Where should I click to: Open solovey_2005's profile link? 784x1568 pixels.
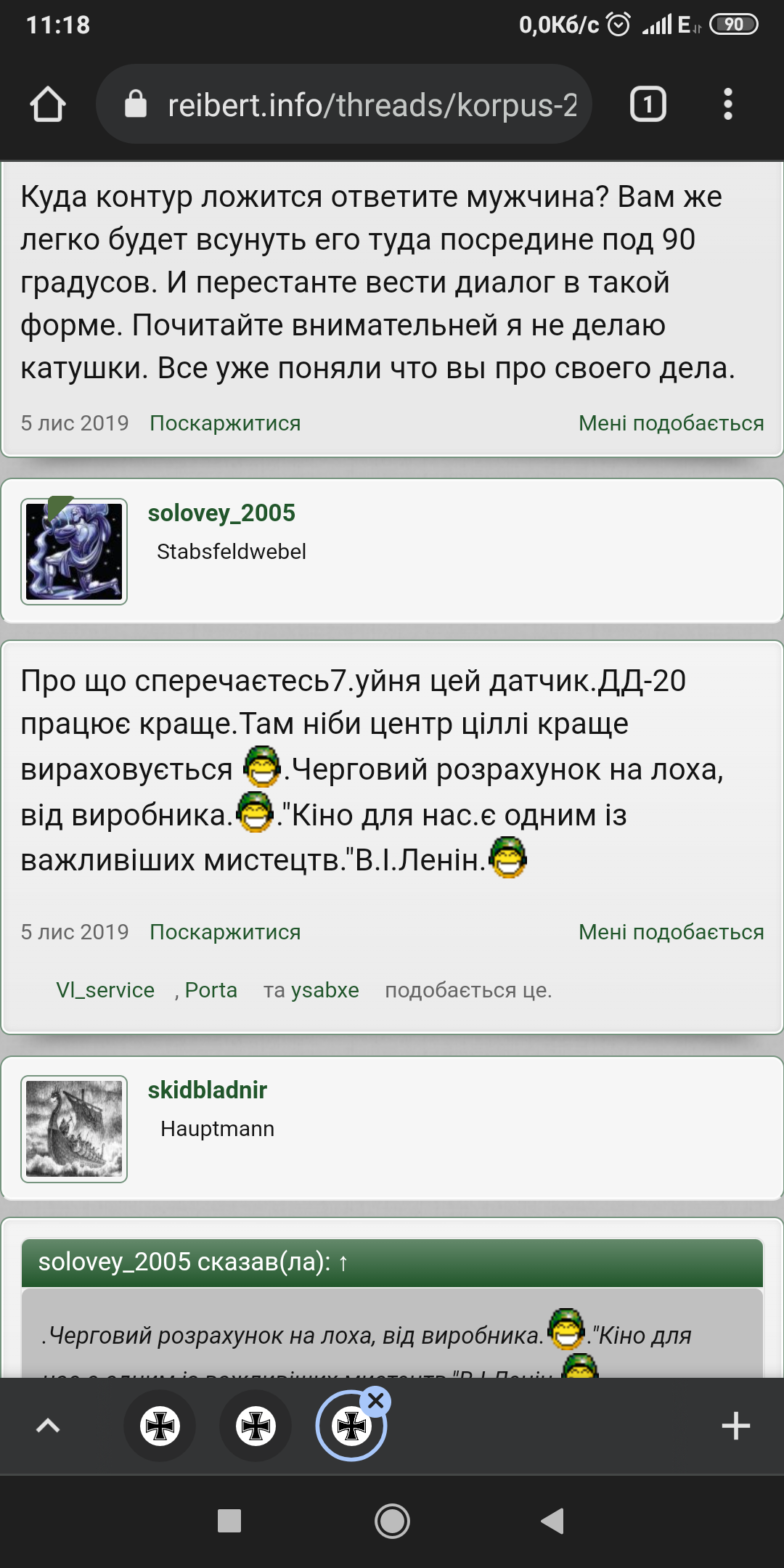tap(221, 513)
